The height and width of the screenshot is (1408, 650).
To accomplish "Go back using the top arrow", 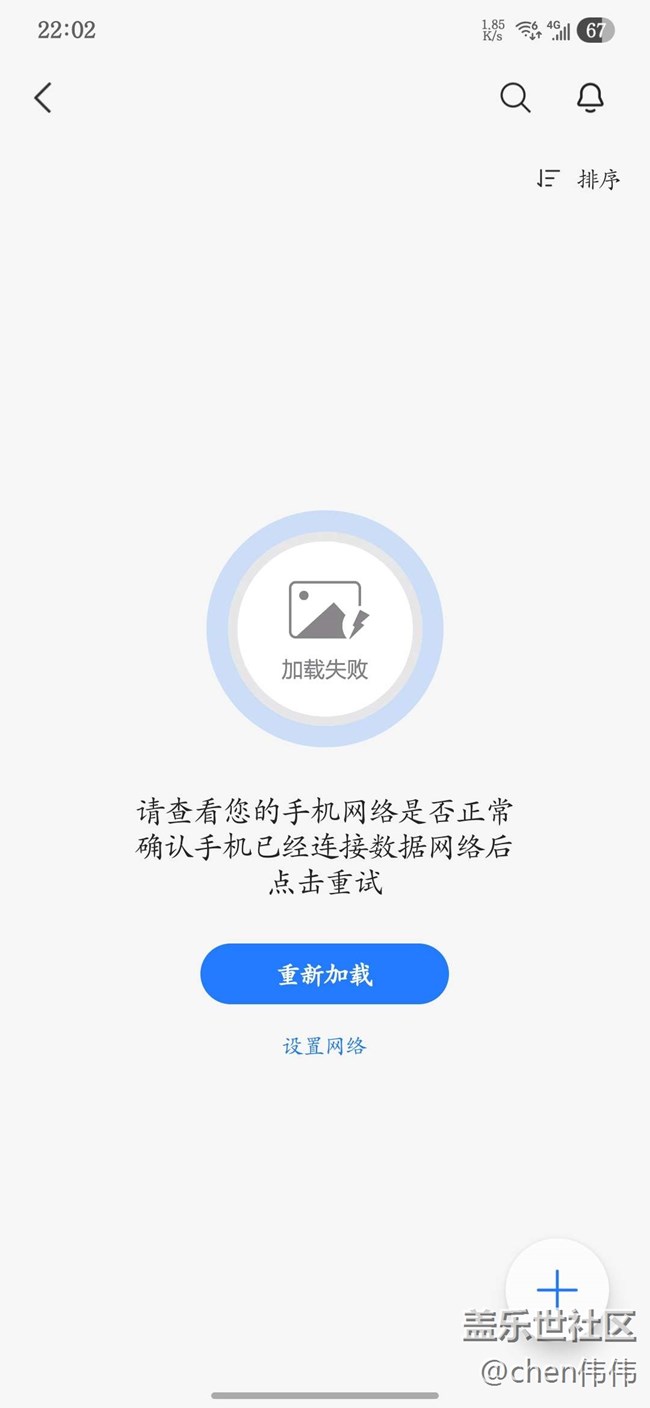I will pos(42,97).
